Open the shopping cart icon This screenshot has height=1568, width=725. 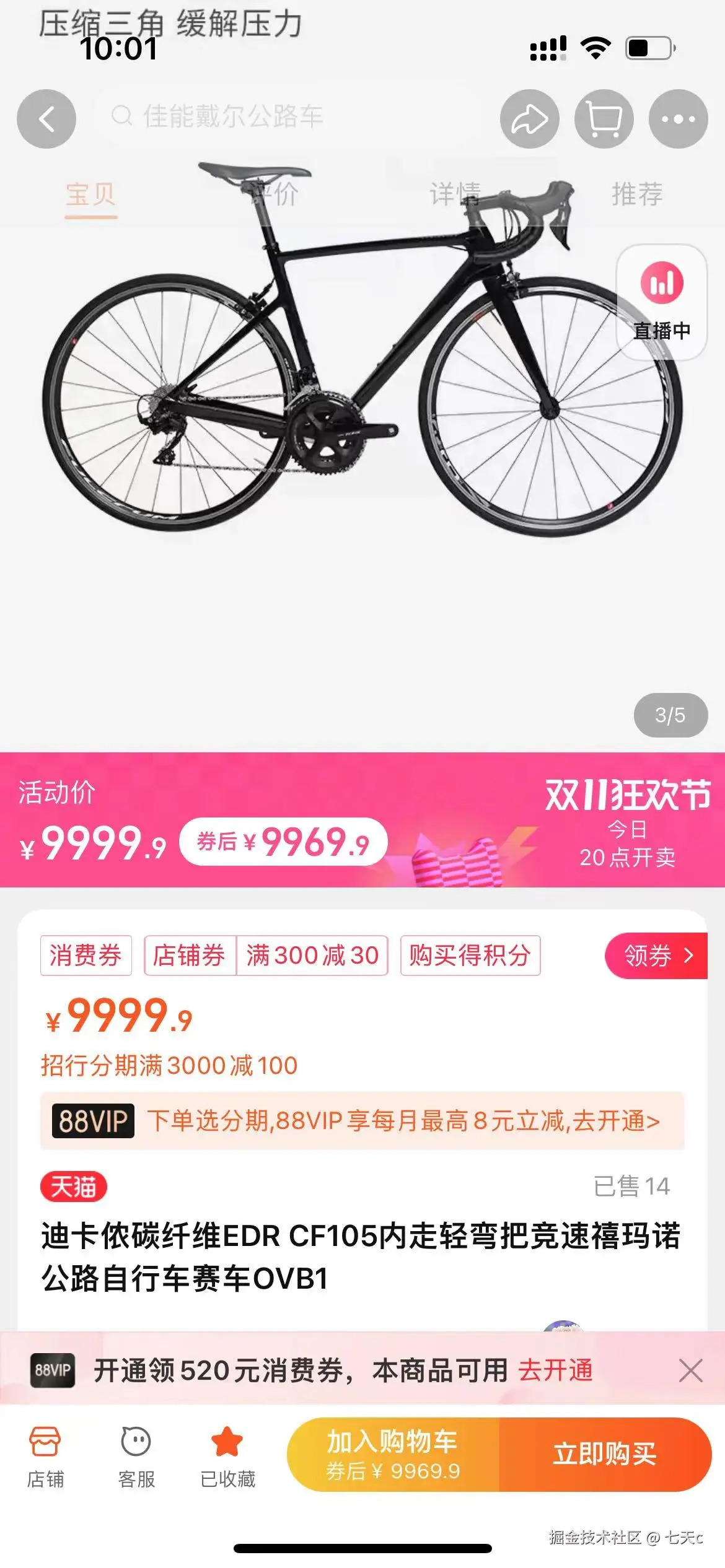[x=604, y=120]
